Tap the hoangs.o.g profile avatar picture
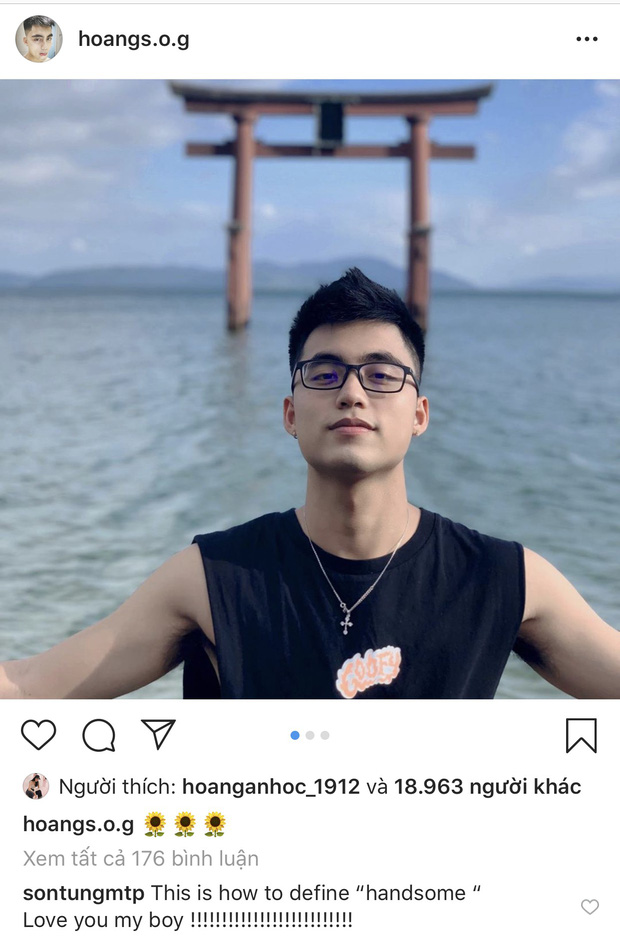The width and height of the screenshot is (620, 938). 38,40
